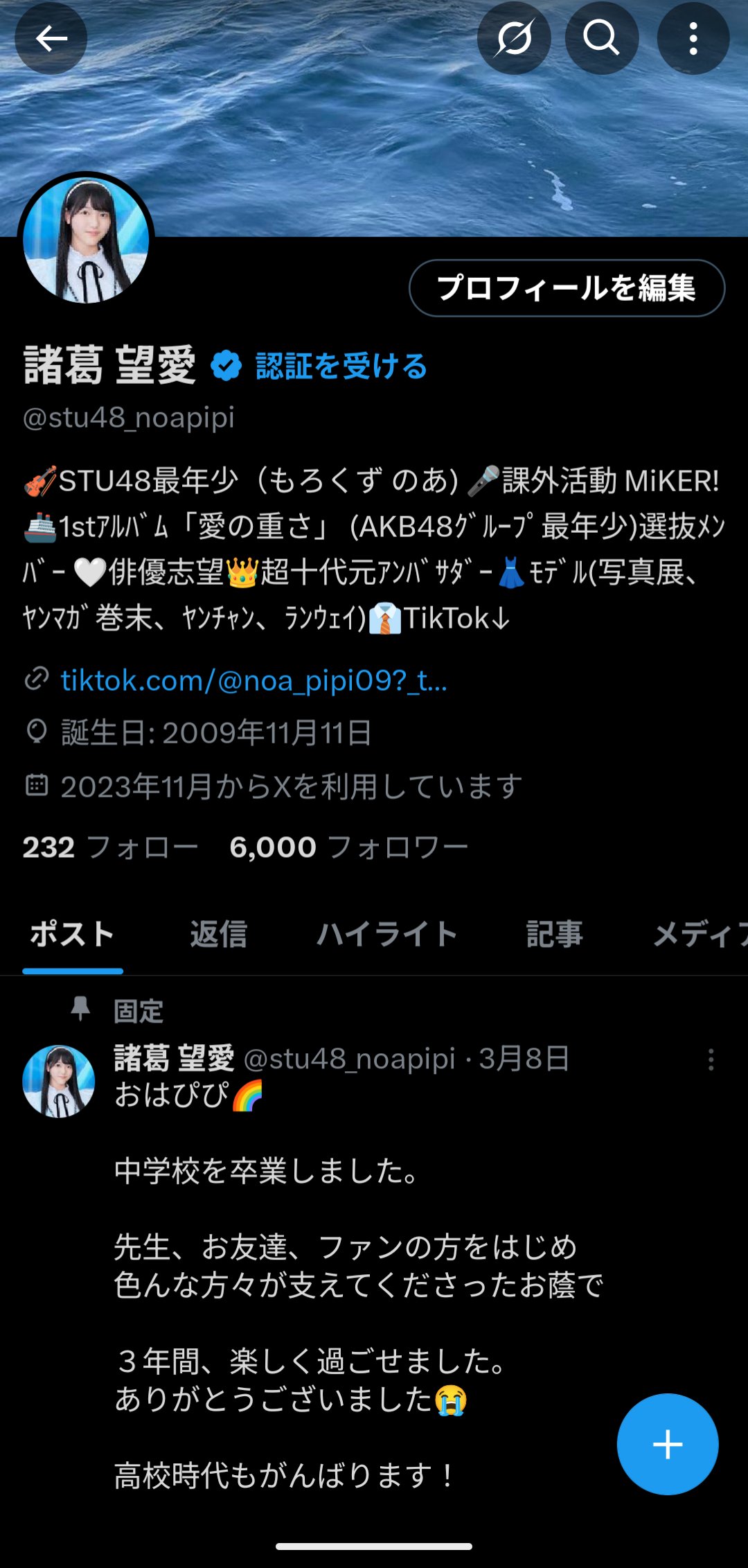The image size is (748, 1568).
Task: Tap the Grok icon in the header
Action: click(x=514, y=38)
